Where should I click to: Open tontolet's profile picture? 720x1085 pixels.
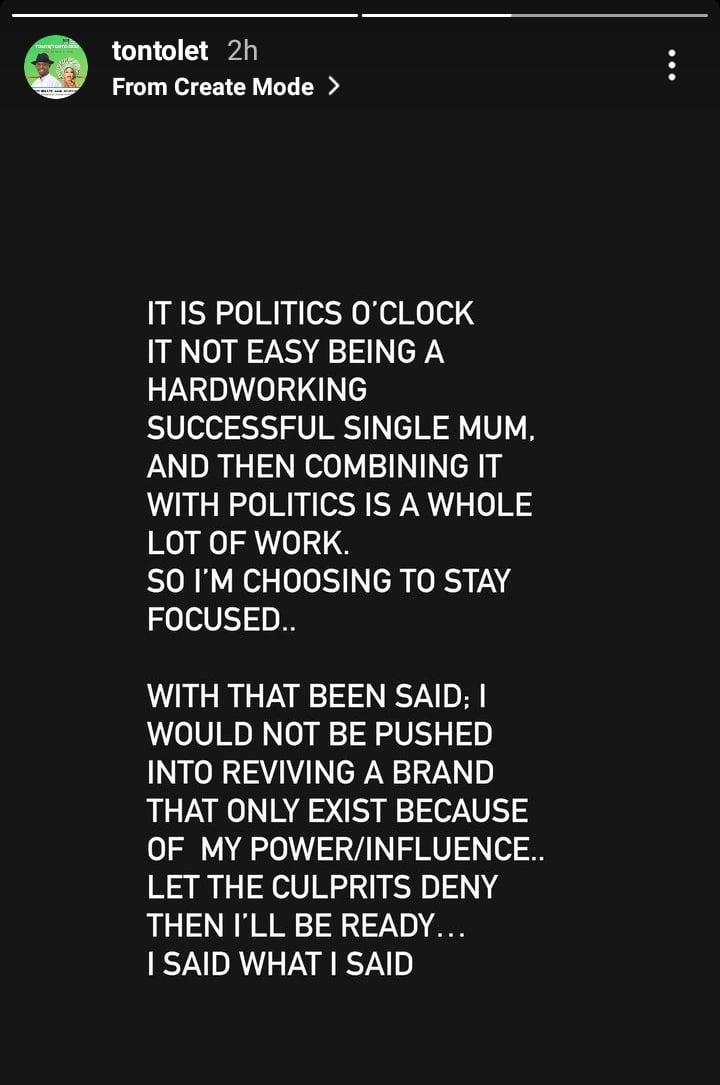(56, 67)
